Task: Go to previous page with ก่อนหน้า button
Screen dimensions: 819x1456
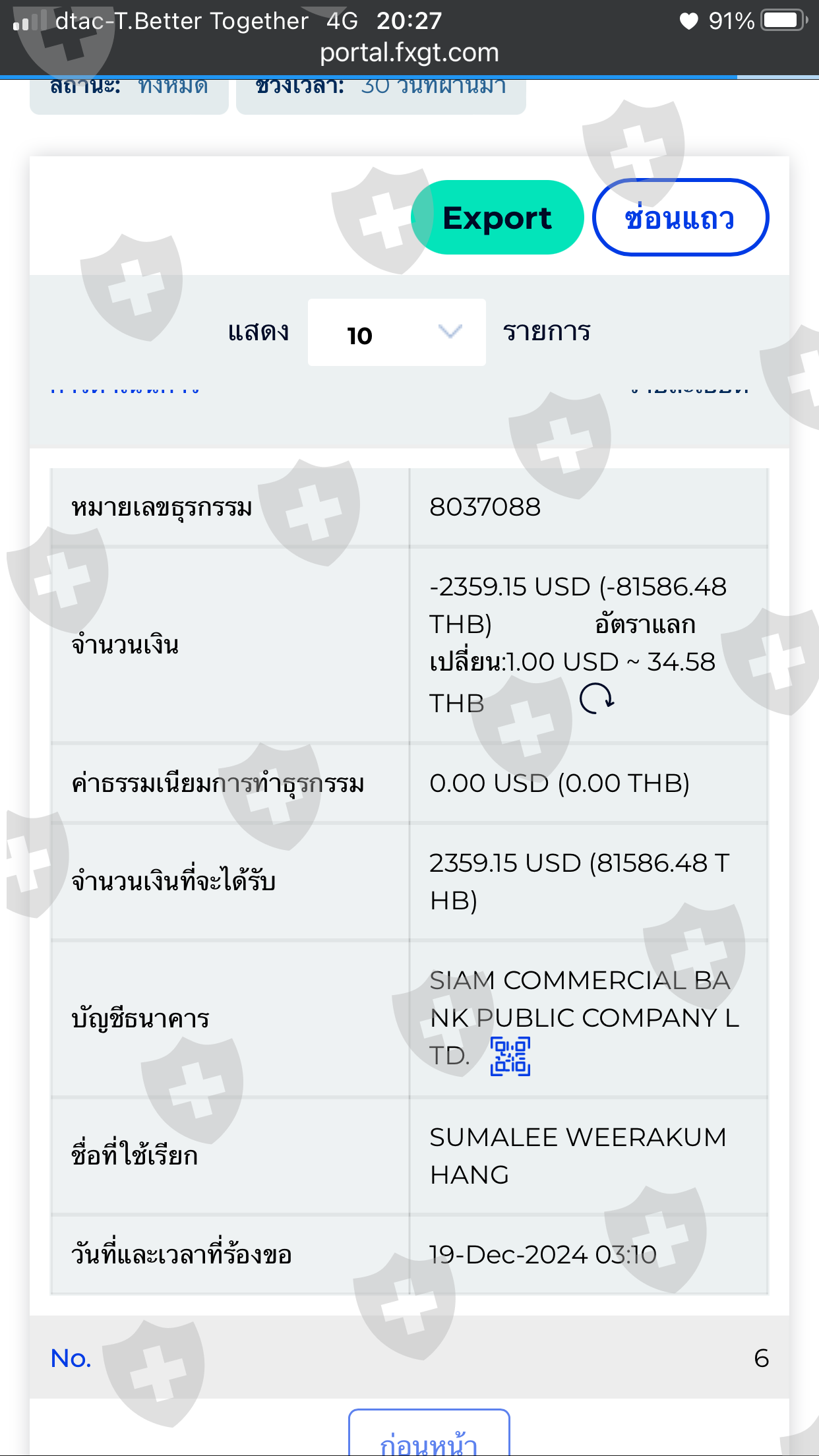Action: [429, 1434]
